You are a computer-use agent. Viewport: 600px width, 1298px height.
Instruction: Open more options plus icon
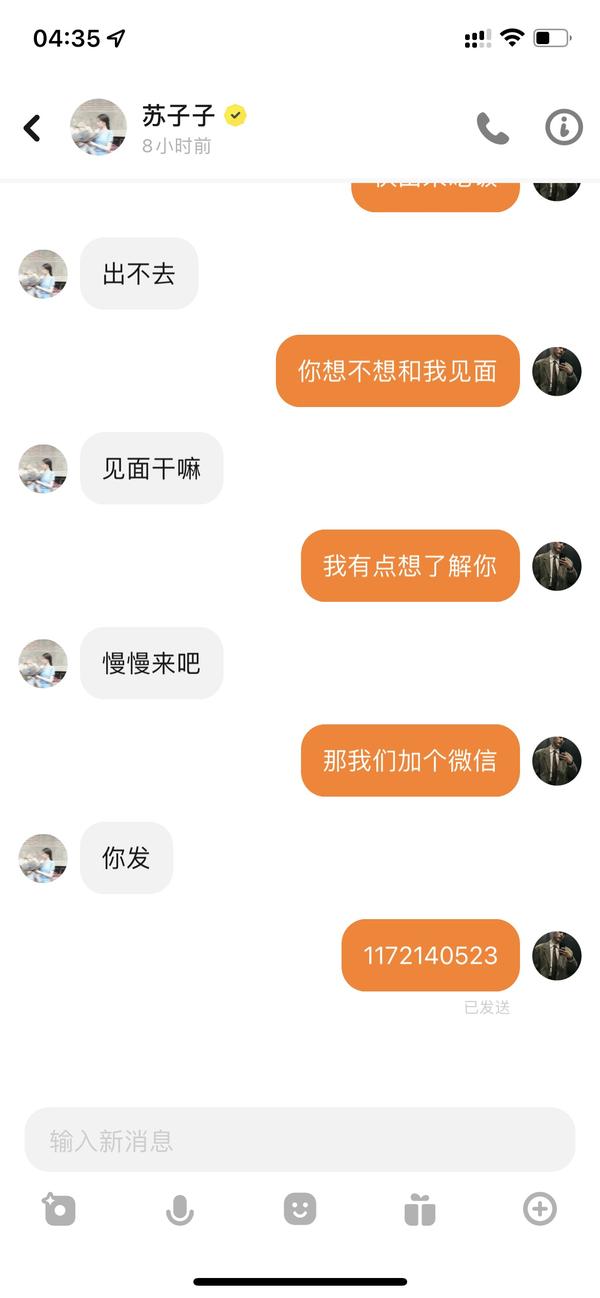(x=540, y=1209)
